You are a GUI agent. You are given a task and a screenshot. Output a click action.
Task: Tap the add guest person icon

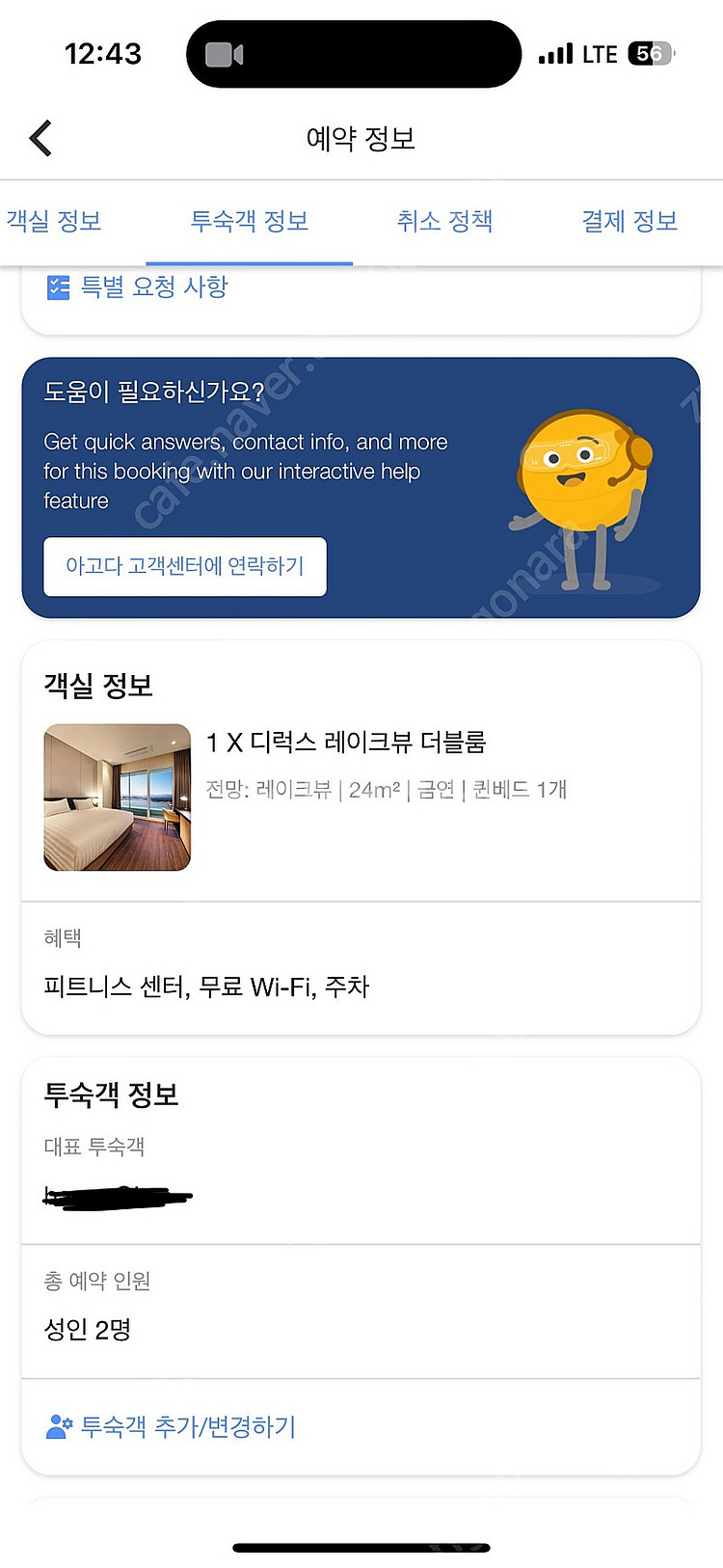pos(58,1426)
